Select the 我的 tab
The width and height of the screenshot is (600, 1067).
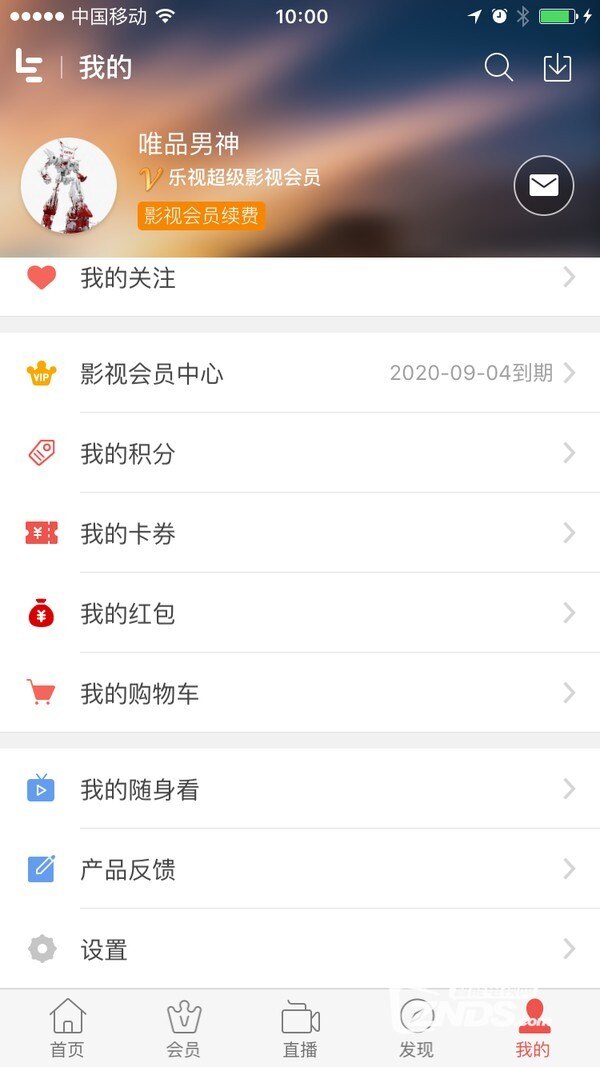point(533,1028)
